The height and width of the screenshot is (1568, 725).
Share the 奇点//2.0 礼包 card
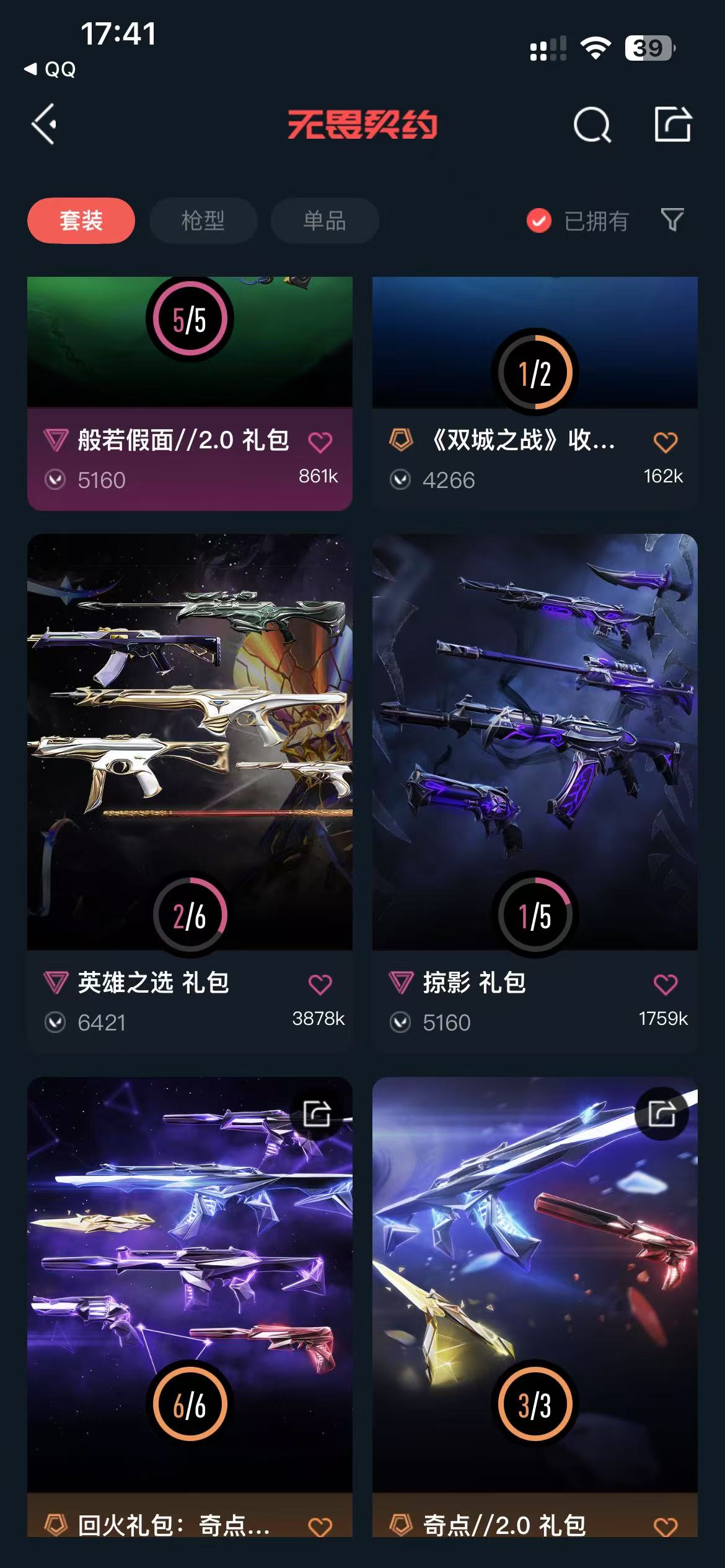(662, 1114)
